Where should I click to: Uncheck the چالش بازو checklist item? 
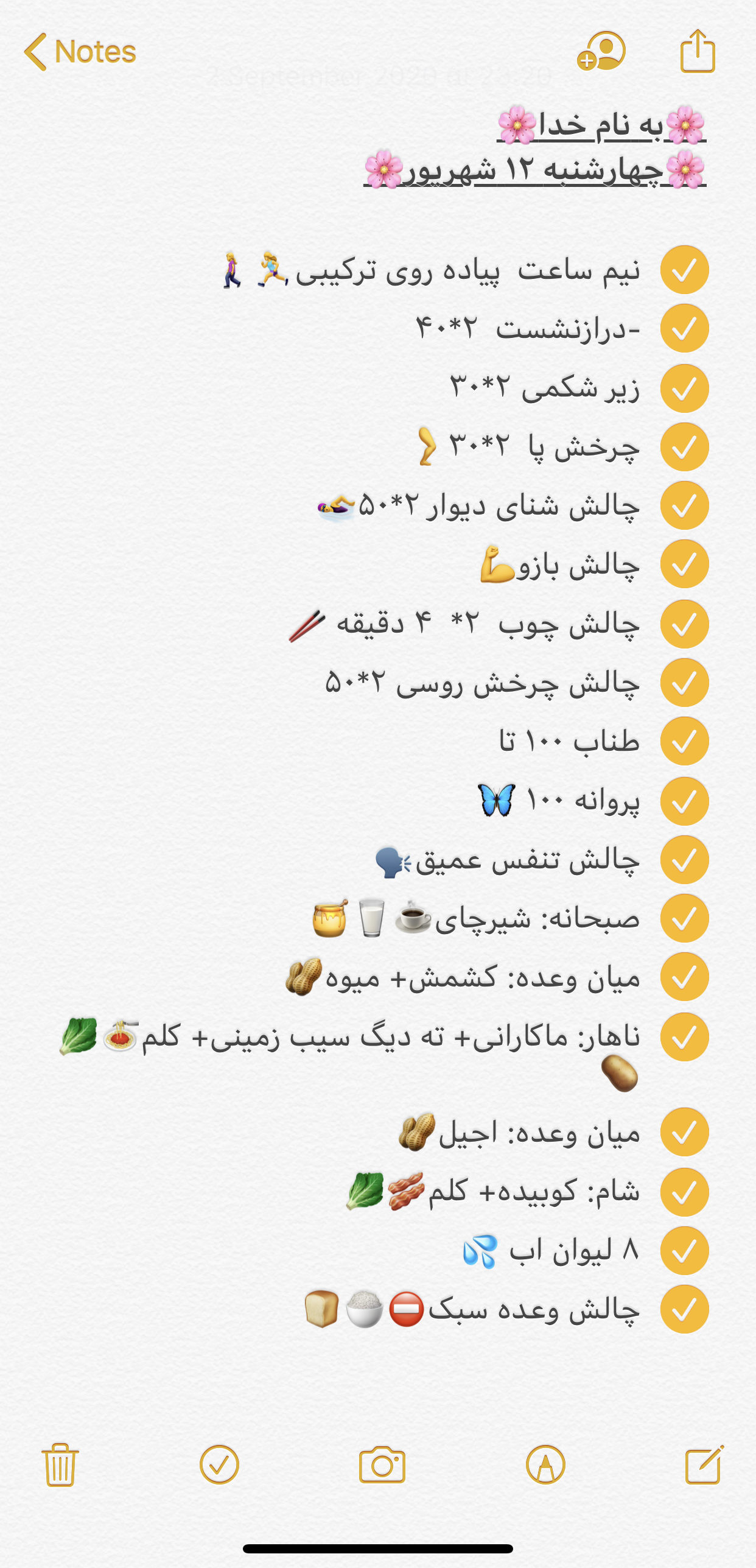(x=684, y=564)
